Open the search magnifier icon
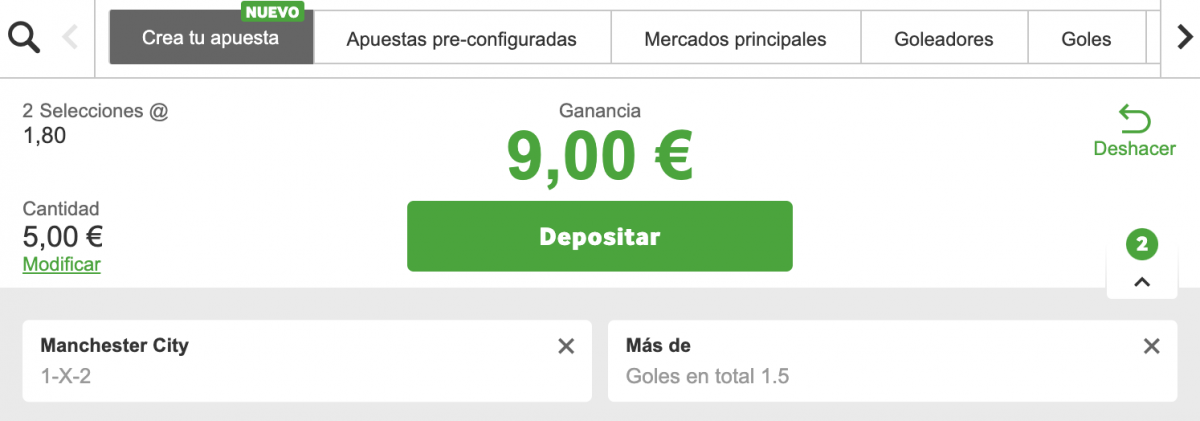Image resolution: width=1200 pixels, height=421 pixels. (24, 38)
